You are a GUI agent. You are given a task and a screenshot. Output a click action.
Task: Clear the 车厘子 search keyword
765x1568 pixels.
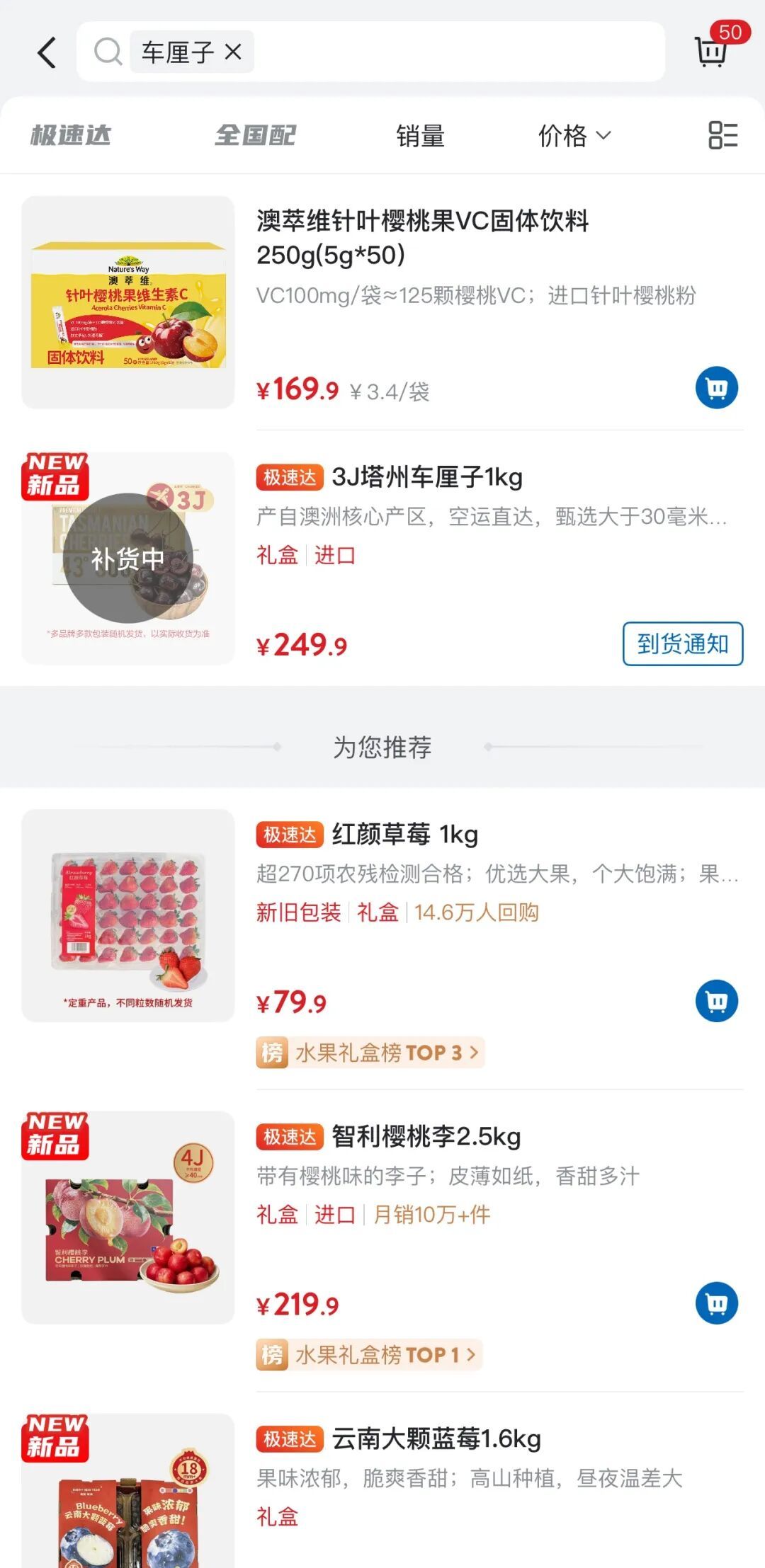[234, 51]
